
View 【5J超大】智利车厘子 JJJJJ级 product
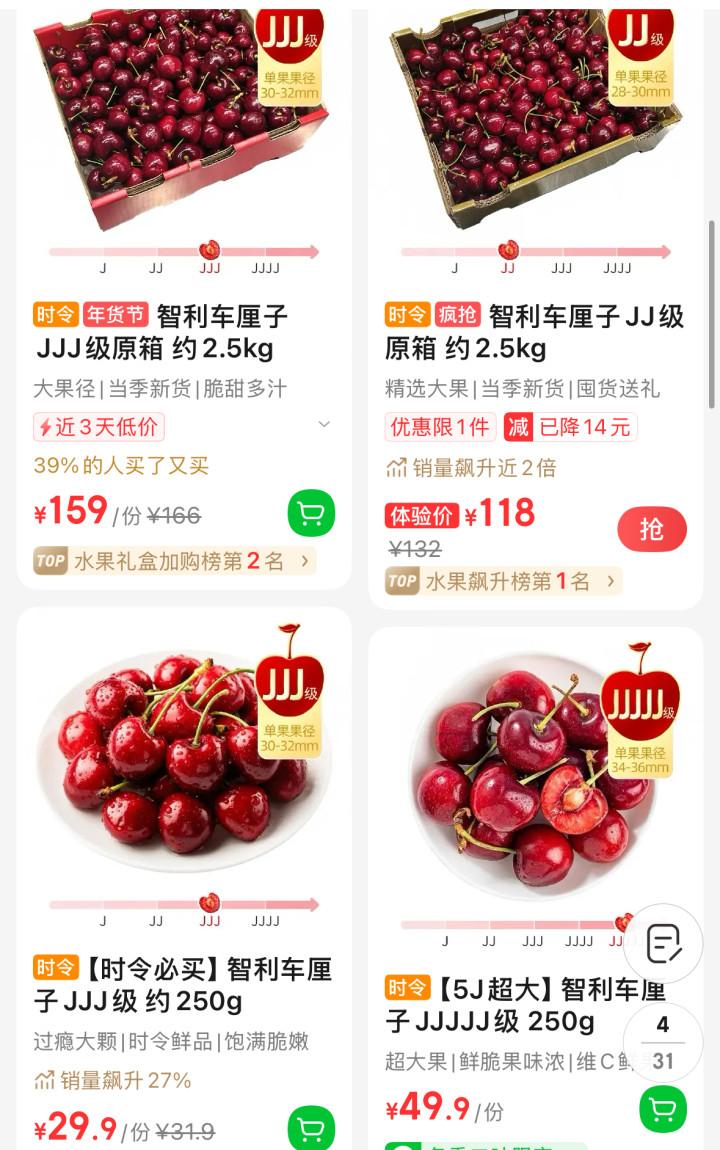(525, 1005)
